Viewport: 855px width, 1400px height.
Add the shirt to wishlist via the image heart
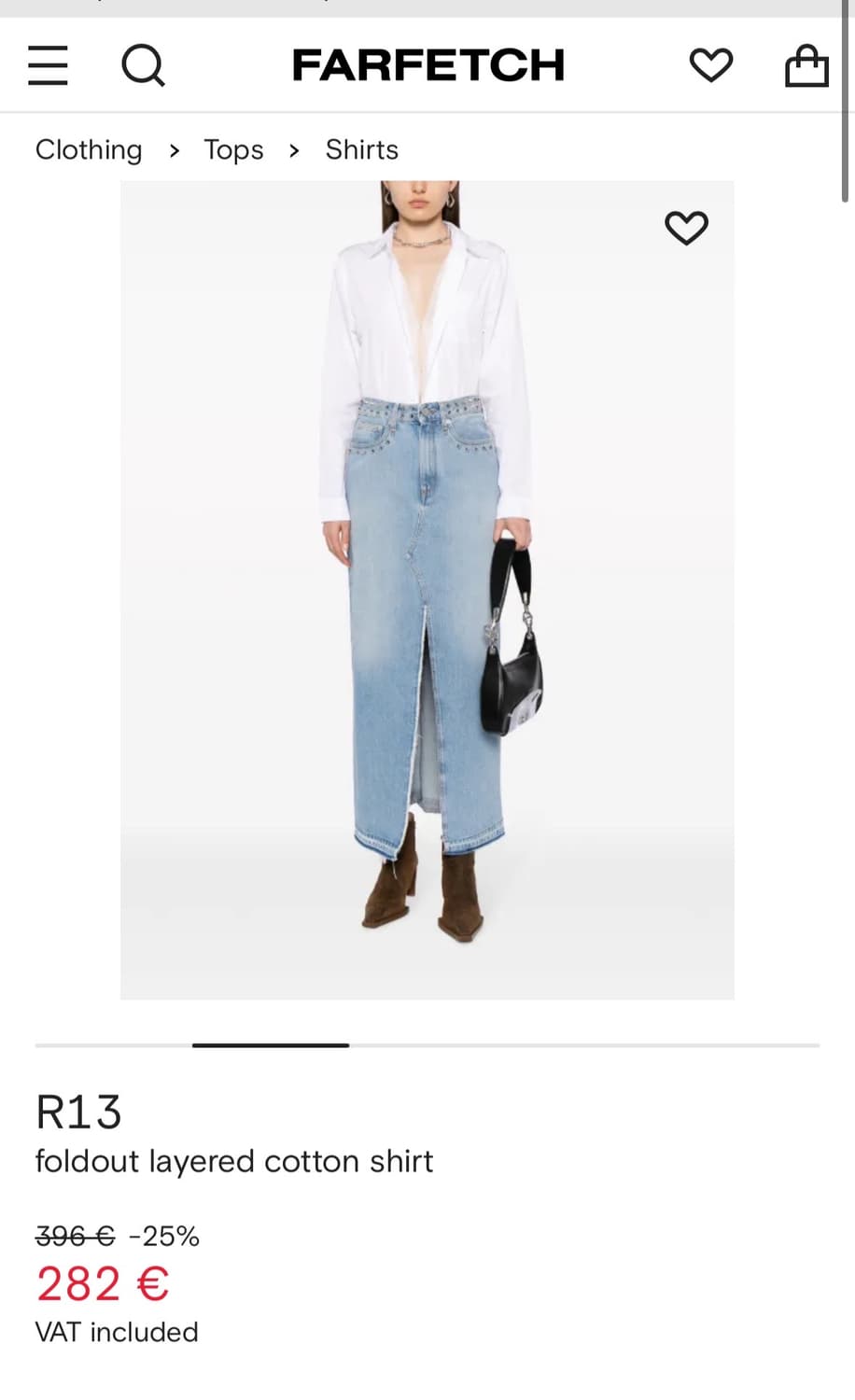(x=686, y=227)
